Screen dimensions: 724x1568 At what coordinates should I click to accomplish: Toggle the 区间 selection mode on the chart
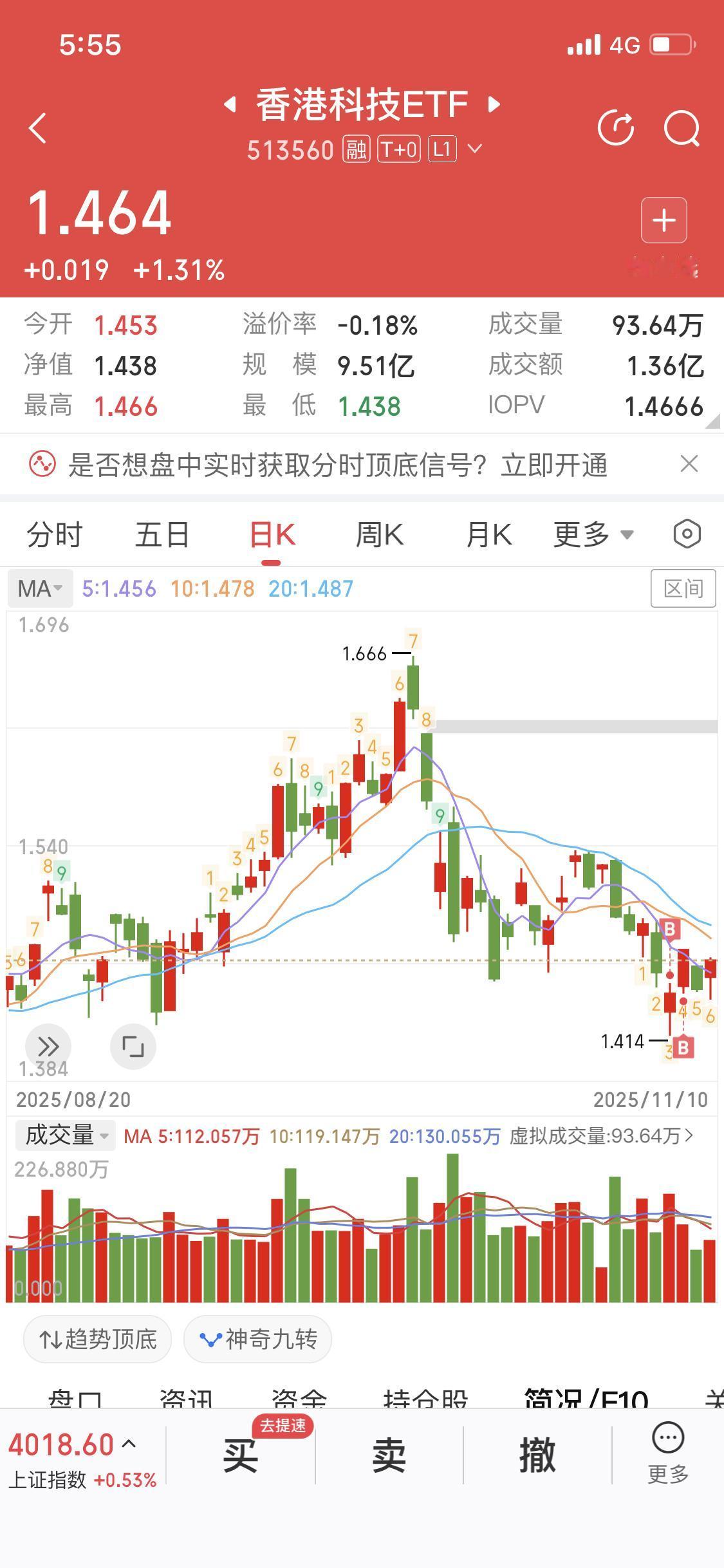point(685,588)
